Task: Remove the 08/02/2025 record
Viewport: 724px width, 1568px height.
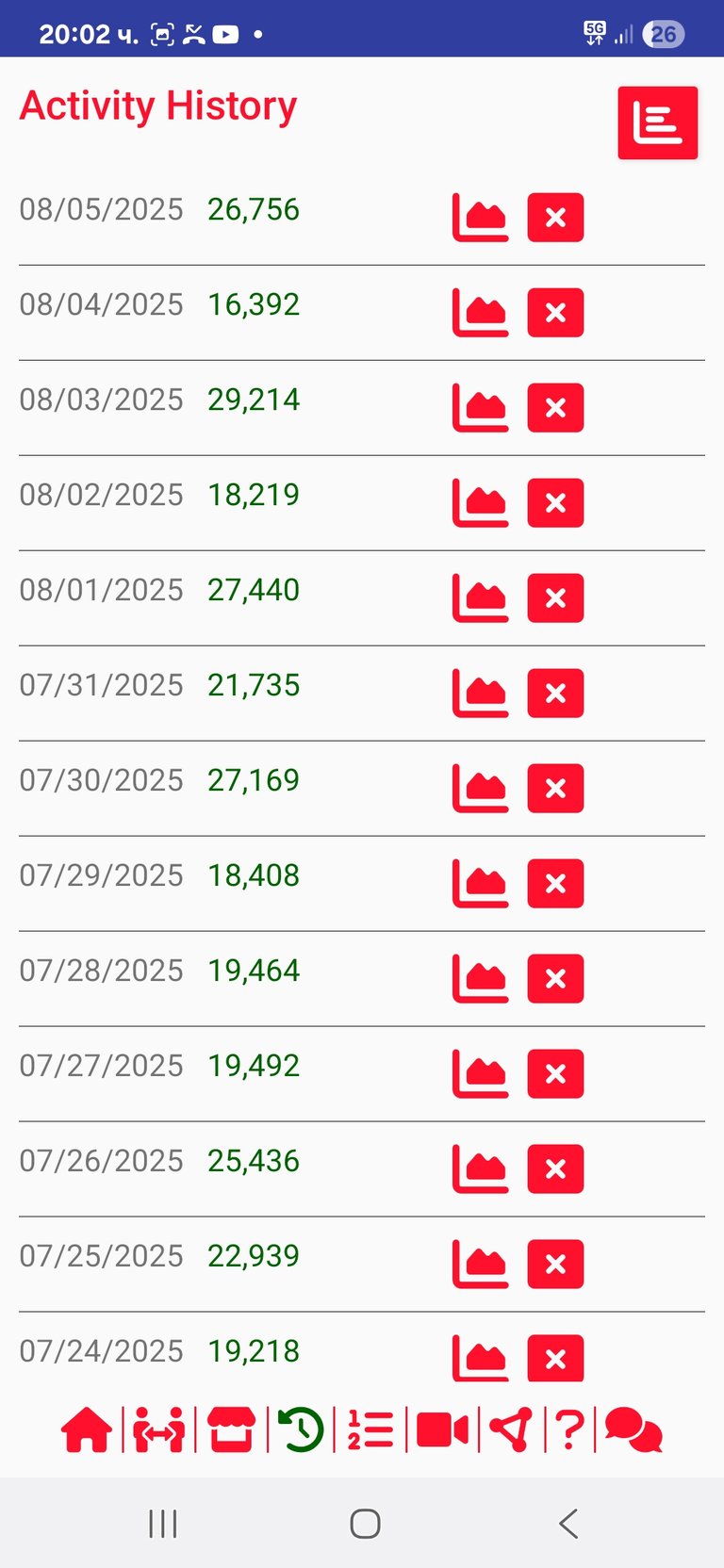Action: (555, 503)
